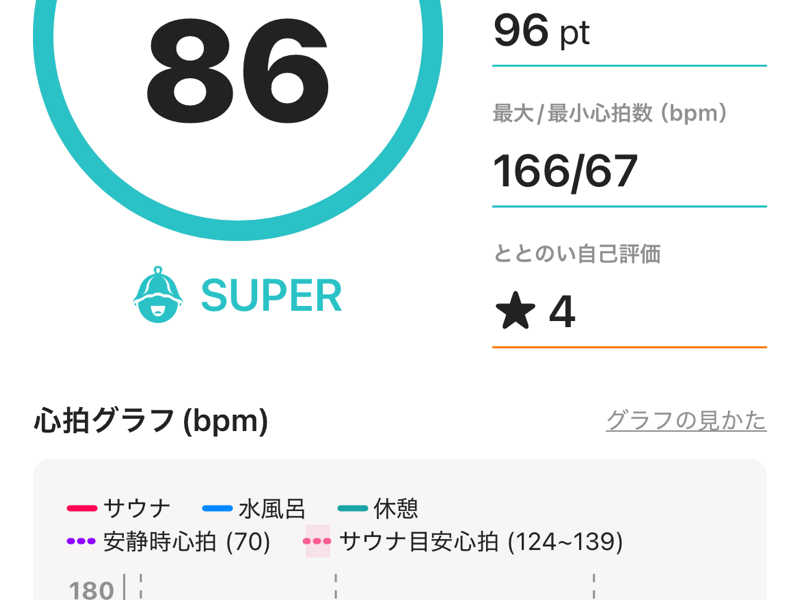Viewport: 800px width, 600px height.
Task: Open the グラフの見かた link
Action: [686, 421]
